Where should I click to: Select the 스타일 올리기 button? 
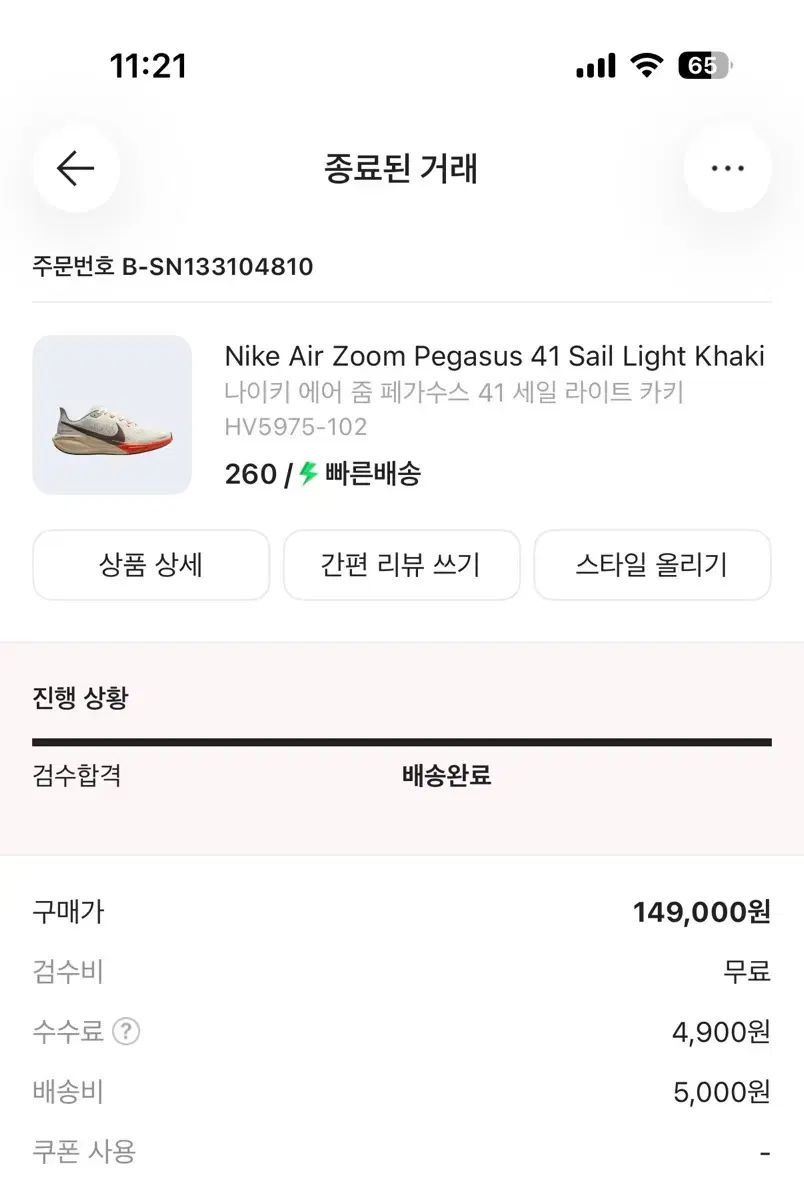click(652, 565)
